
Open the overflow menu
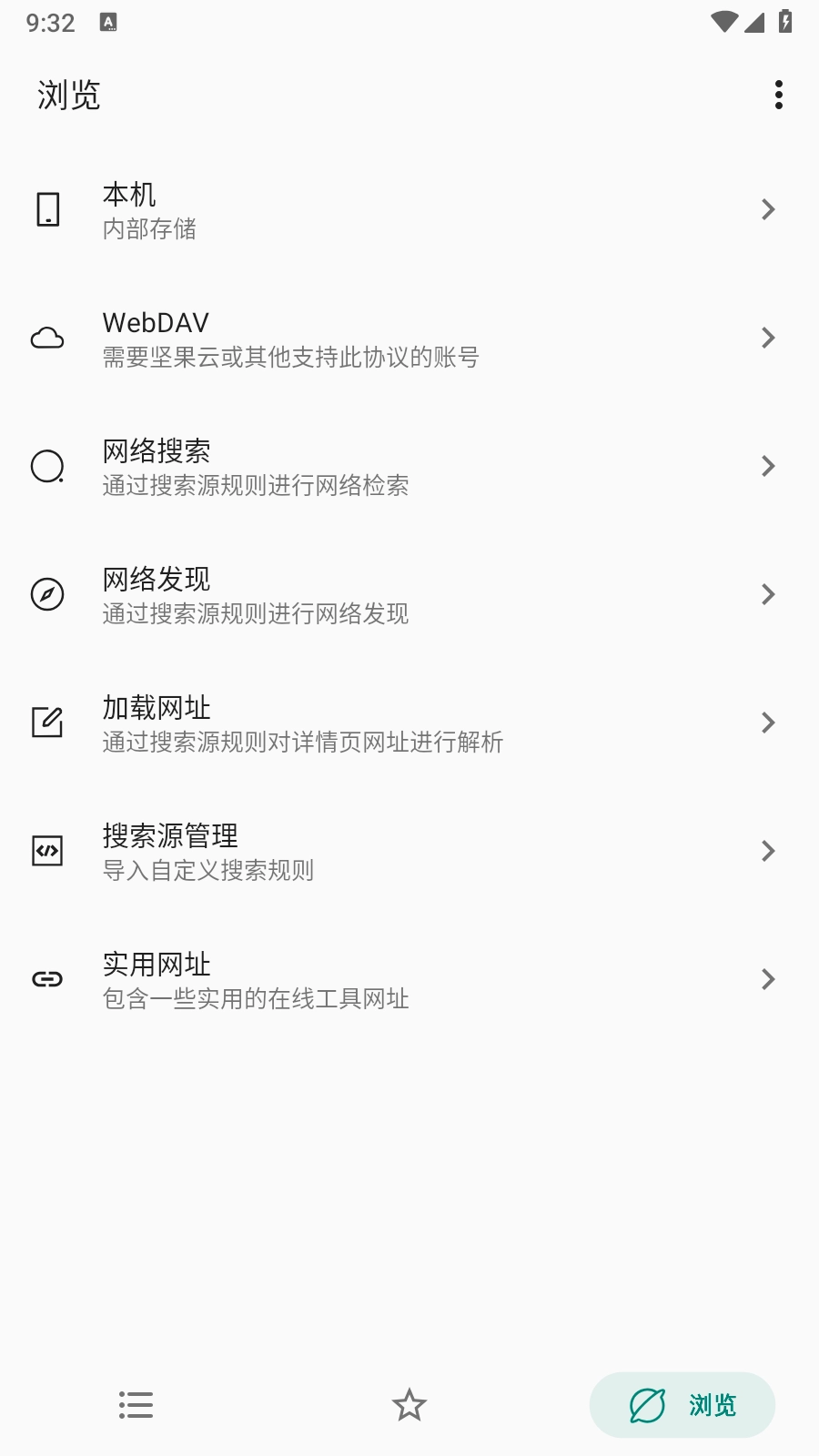tap(778, 95)
